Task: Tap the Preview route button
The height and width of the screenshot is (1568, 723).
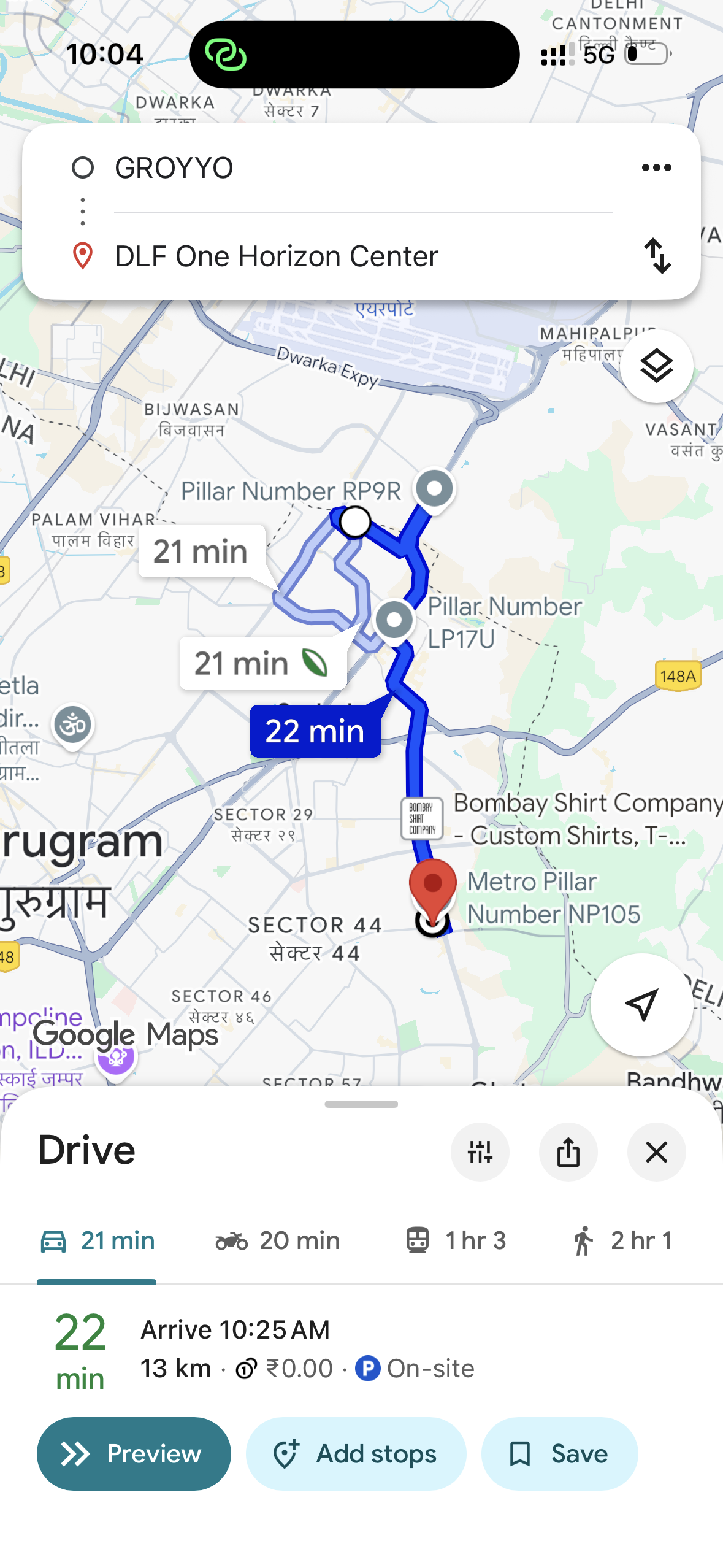Action: 134,1454
